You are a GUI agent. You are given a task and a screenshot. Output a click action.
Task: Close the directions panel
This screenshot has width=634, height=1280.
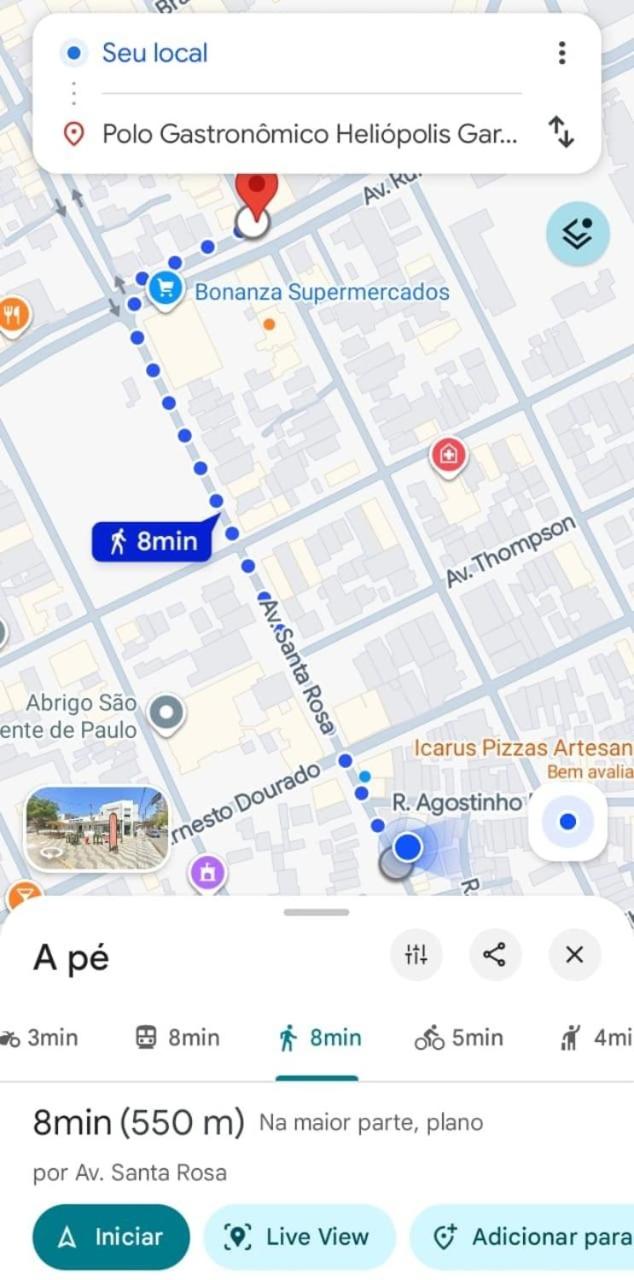click(574, 955)
